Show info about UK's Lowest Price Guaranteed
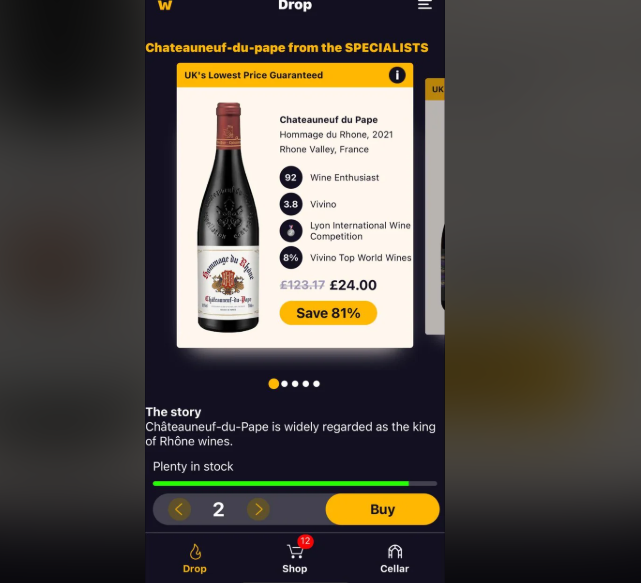This screenshot has width=641, height=583. (397, 75)
